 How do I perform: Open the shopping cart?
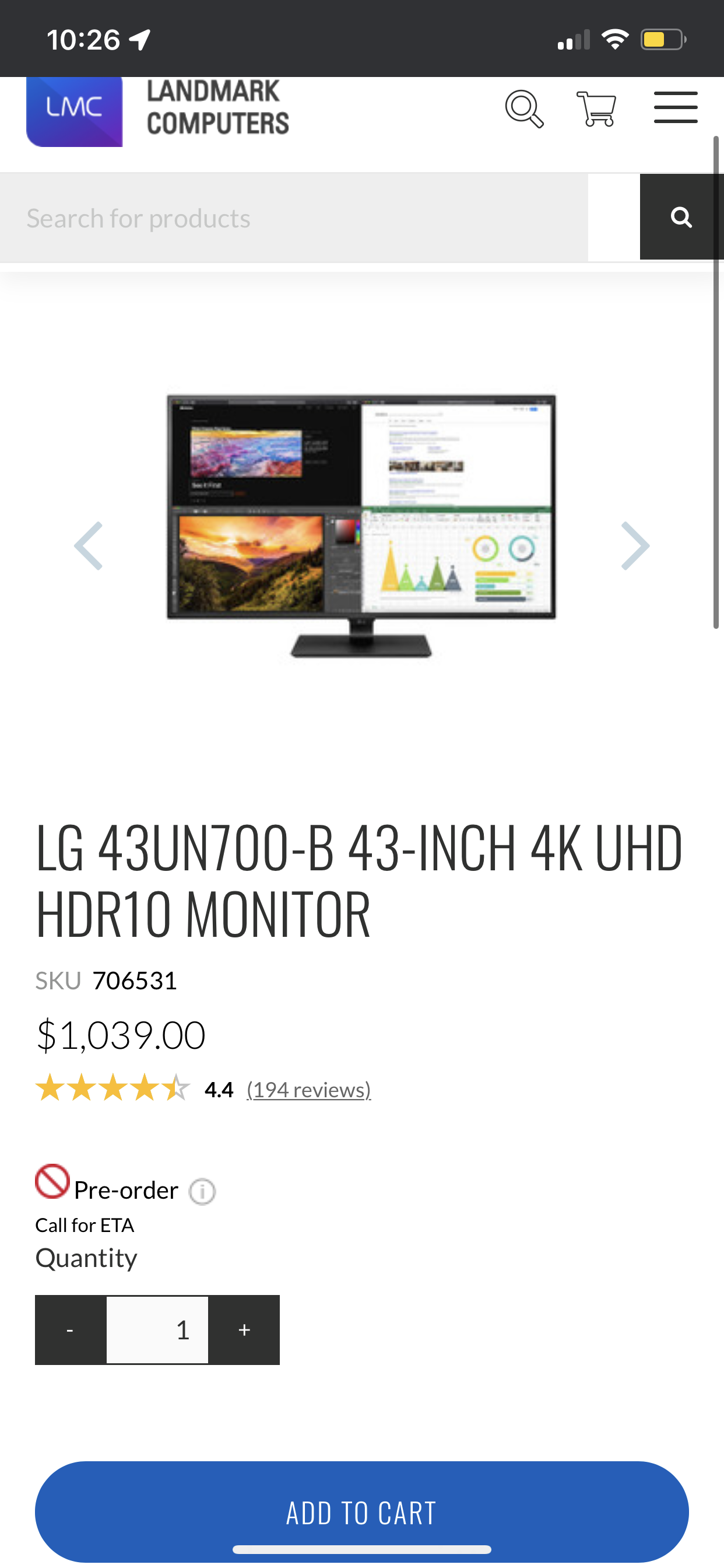[x=596, y=109]
